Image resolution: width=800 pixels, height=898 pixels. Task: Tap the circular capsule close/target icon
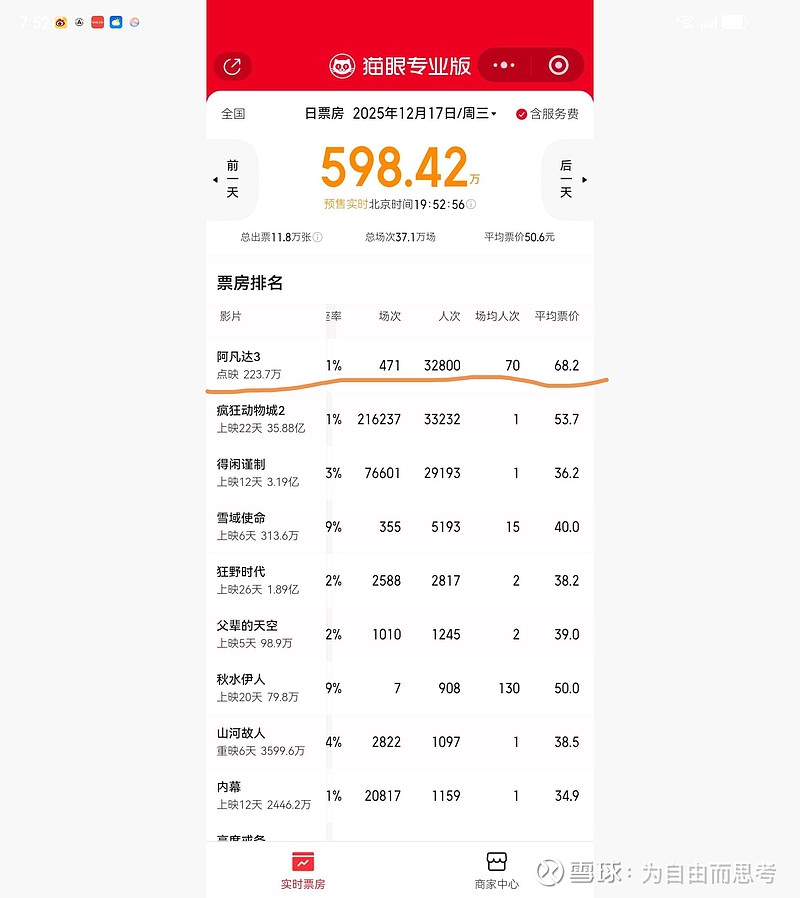pos(557,64)
